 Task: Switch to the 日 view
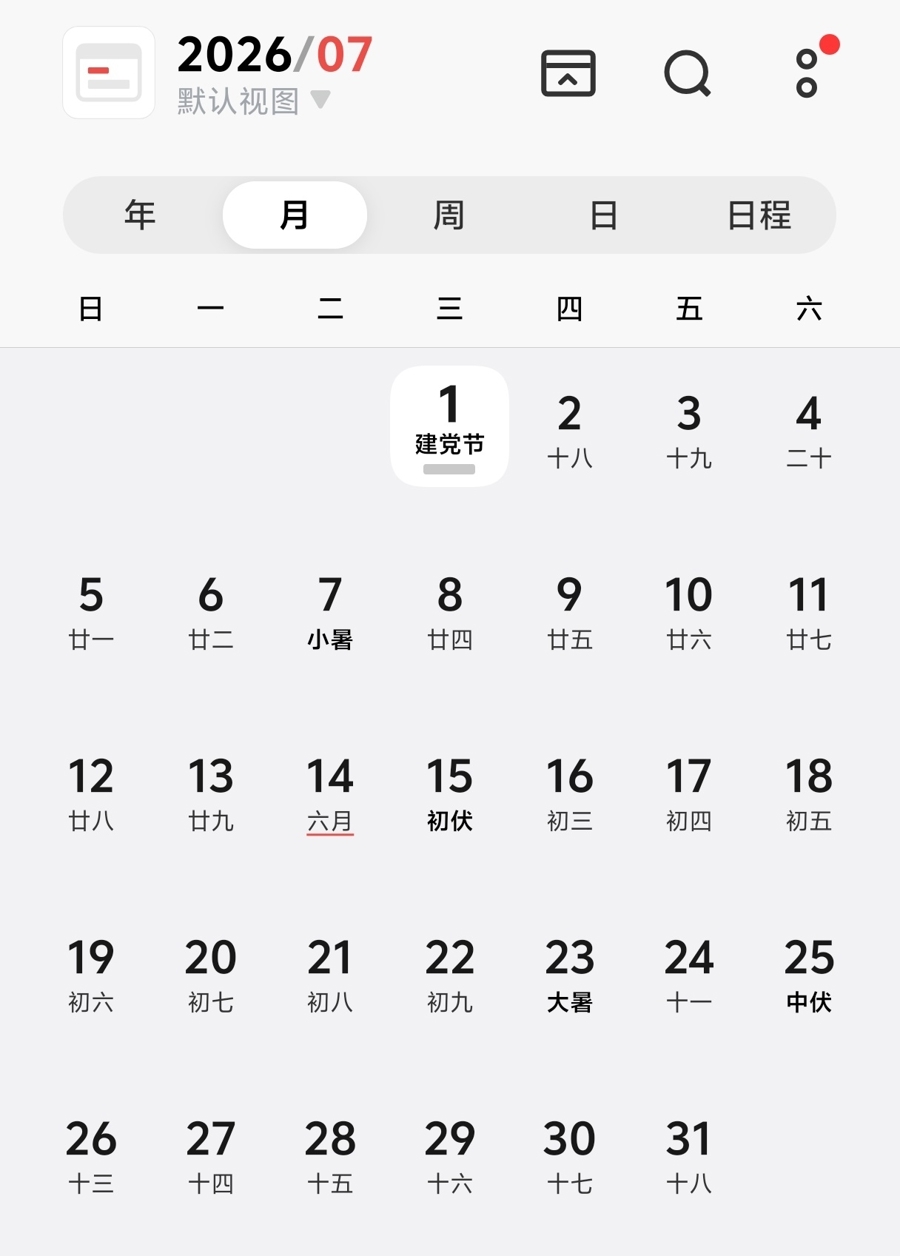click(x=603, y=215)
